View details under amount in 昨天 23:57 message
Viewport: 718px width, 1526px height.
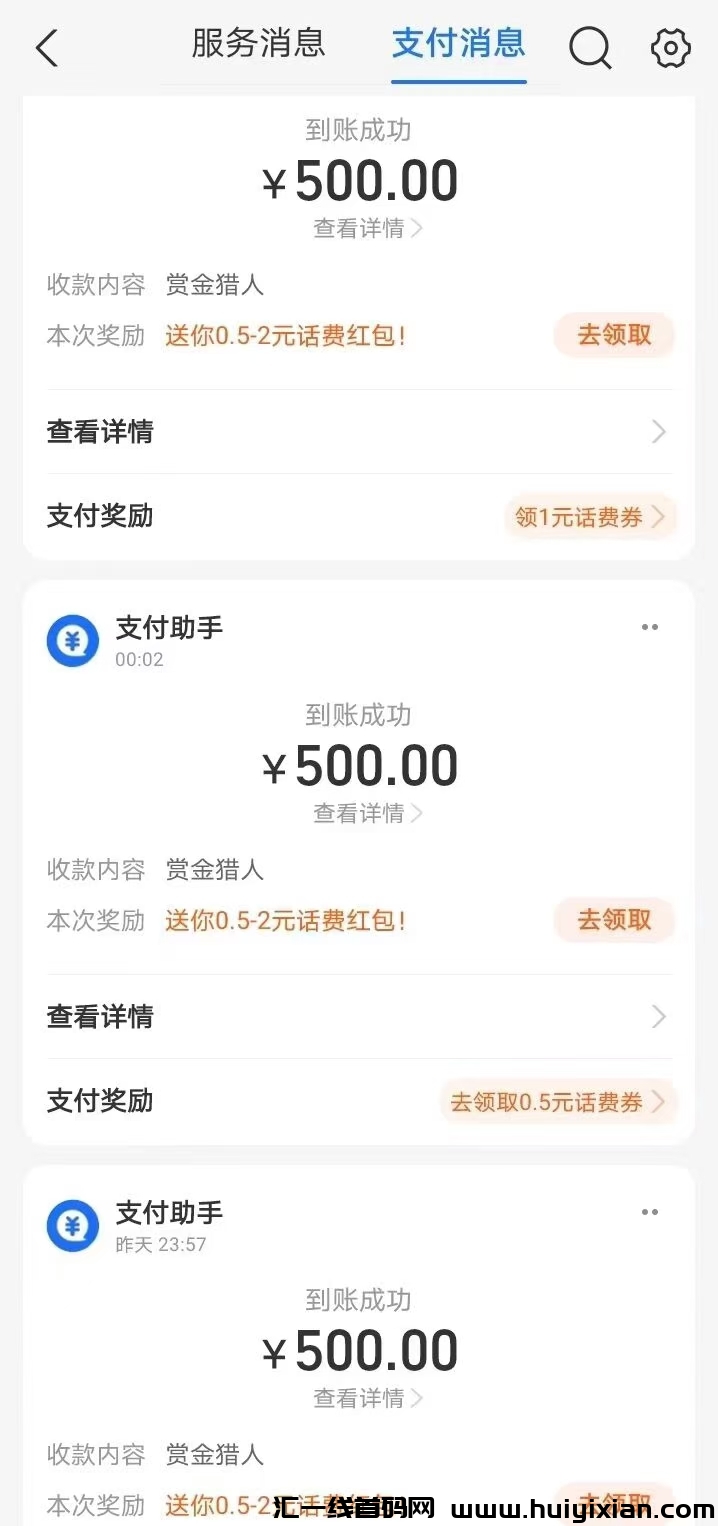pos(367,1398)
